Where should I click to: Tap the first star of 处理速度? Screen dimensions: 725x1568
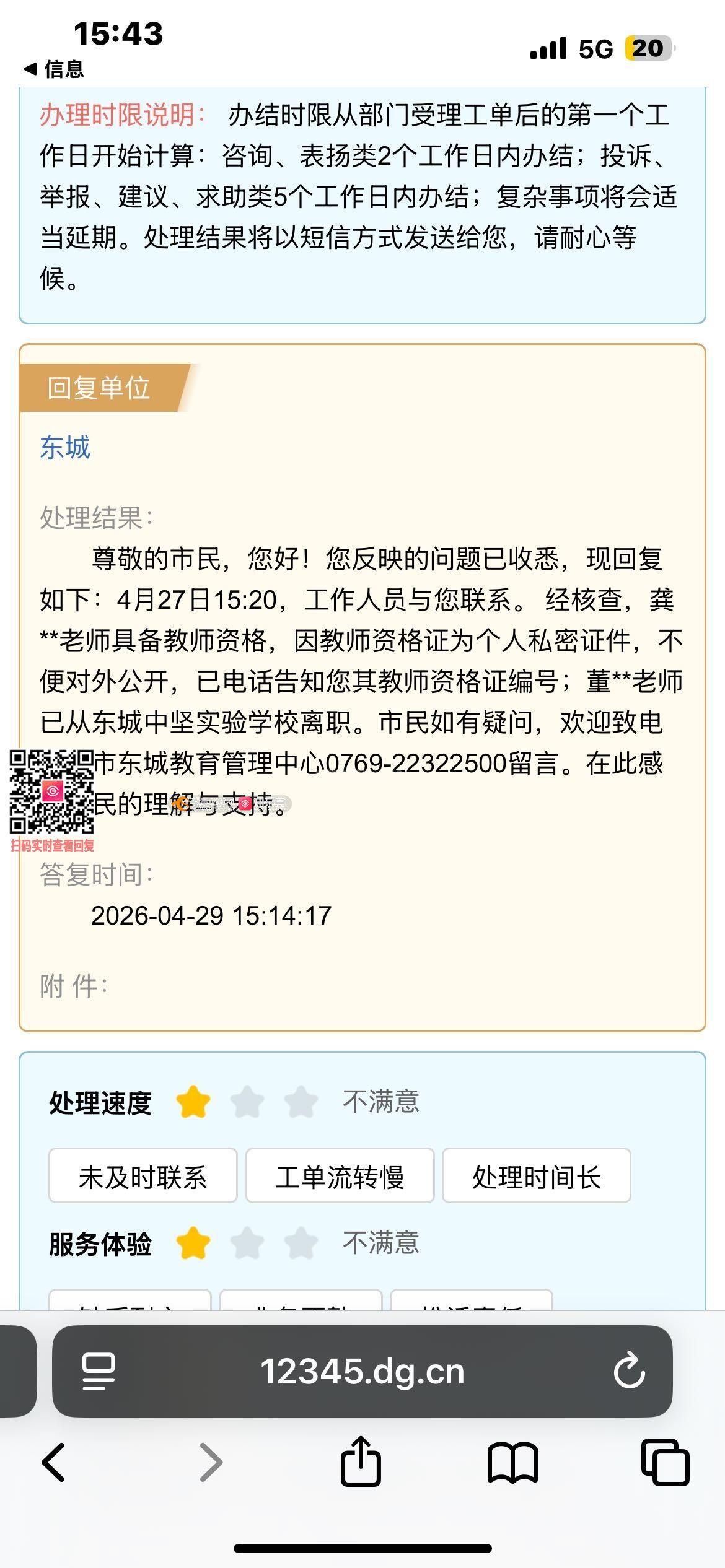click(x=193, y=1102)
